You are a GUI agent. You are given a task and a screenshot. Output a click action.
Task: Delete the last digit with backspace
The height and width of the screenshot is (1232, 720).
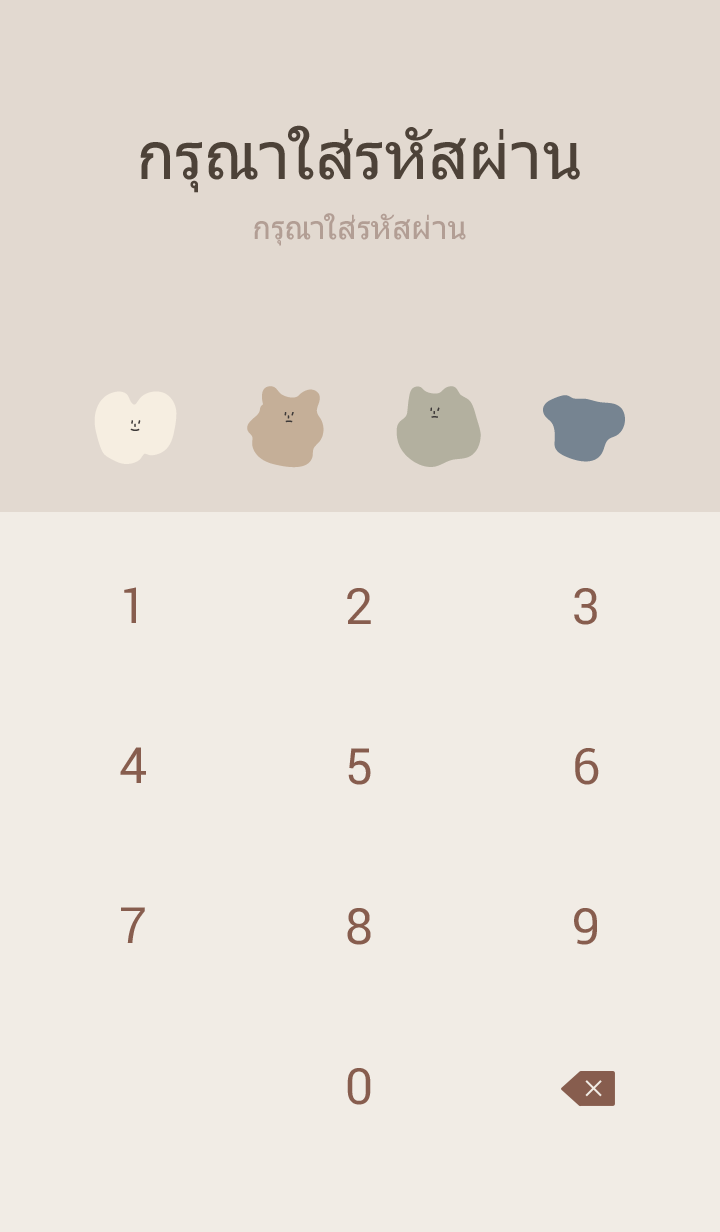coord(588,1088)
